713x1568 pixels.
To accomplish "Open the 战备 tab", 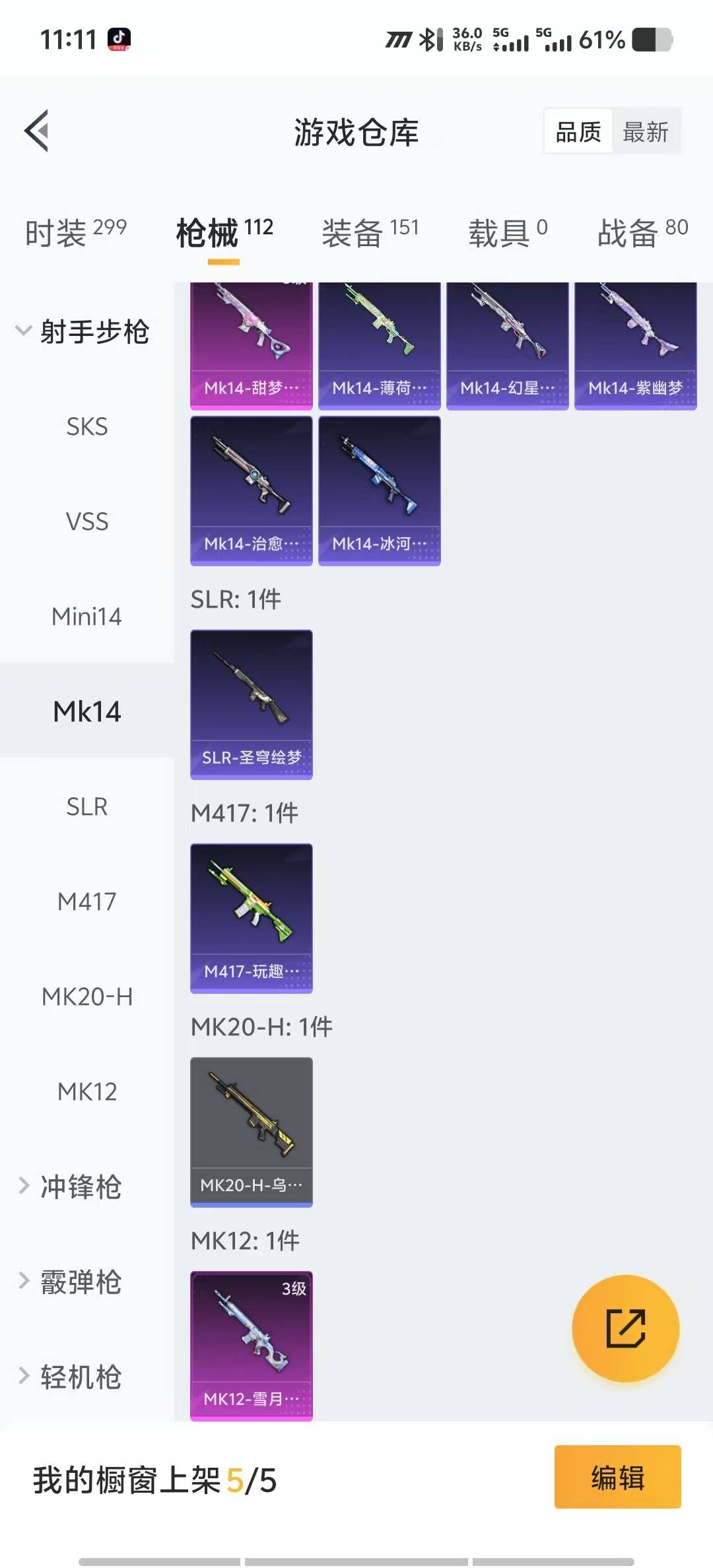I will click(x=642, y=233).
